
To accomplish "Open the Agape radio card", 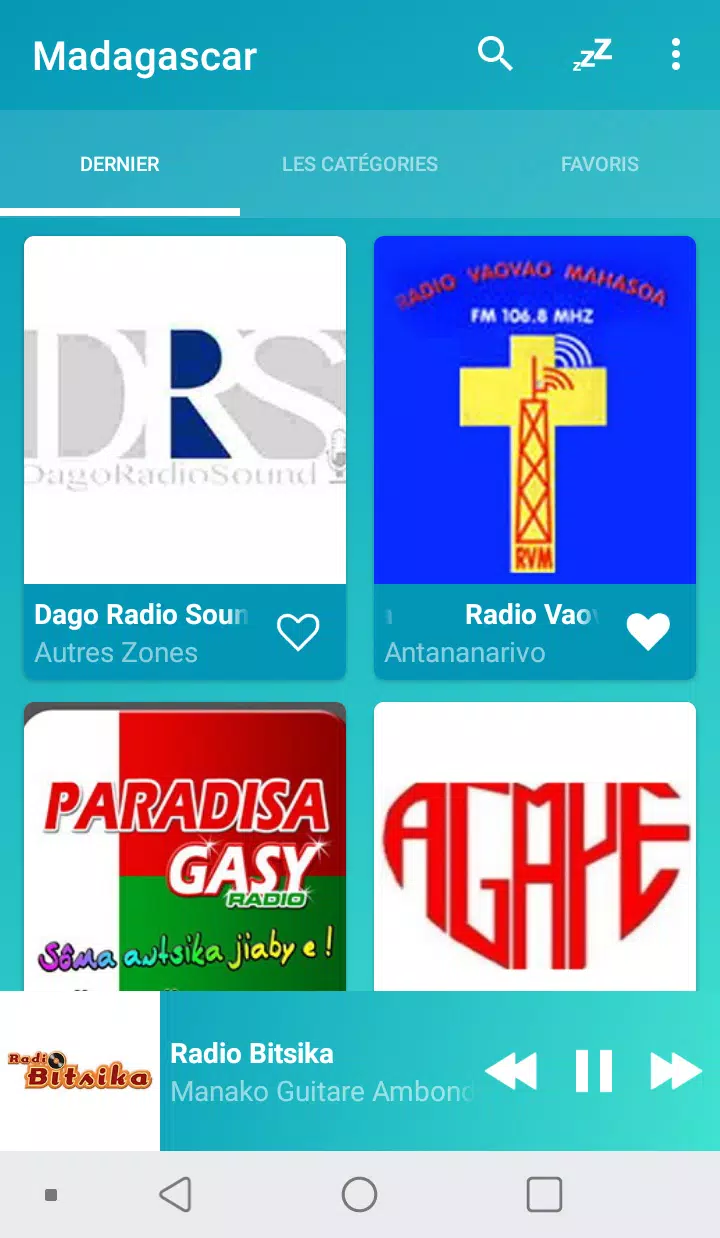I will pyautogui.click(x=535, y=846).
